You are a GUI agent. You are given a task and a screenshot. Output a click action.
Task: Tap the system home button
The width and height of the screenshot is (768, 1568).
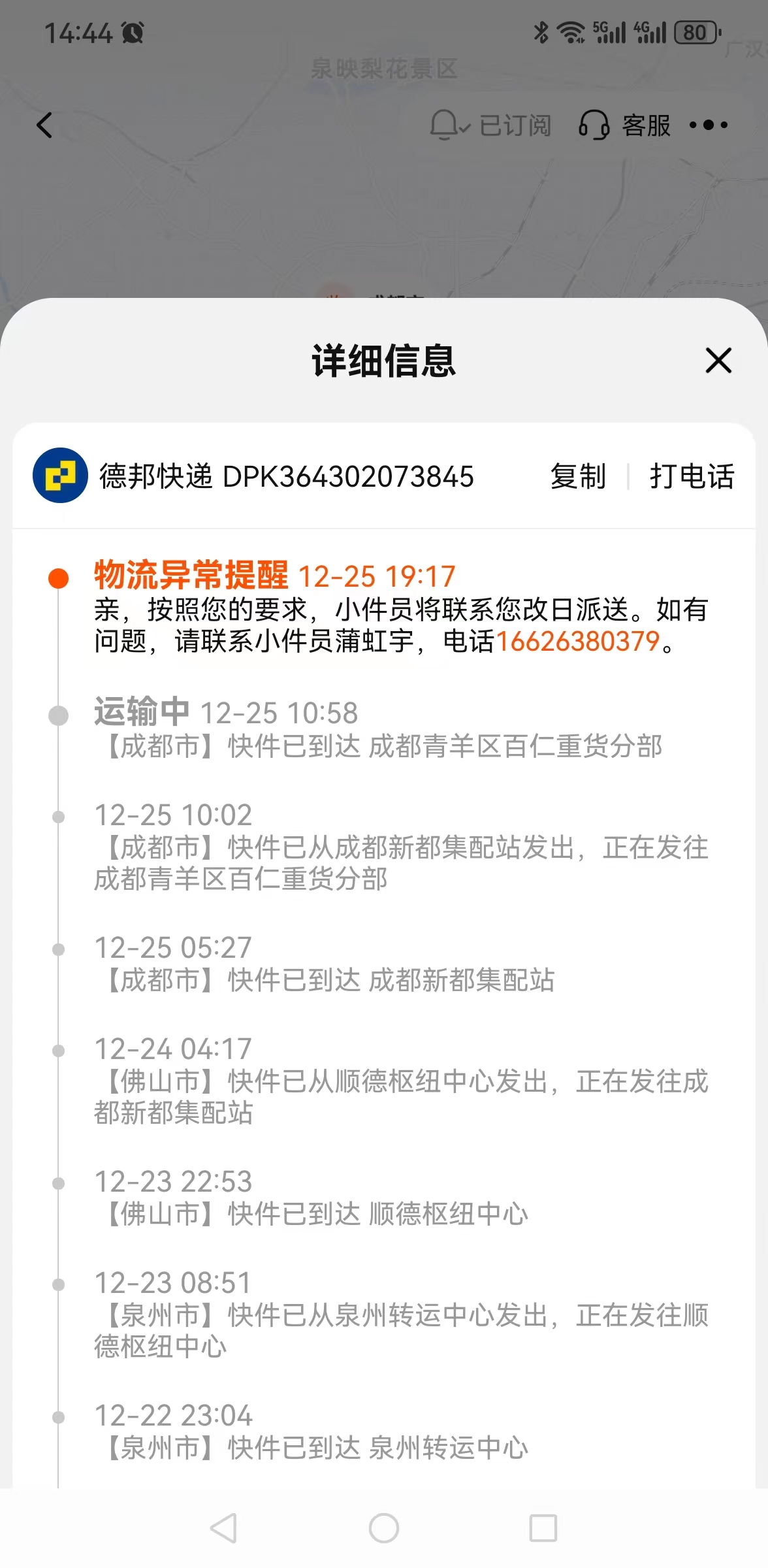tap(384, 1528)
